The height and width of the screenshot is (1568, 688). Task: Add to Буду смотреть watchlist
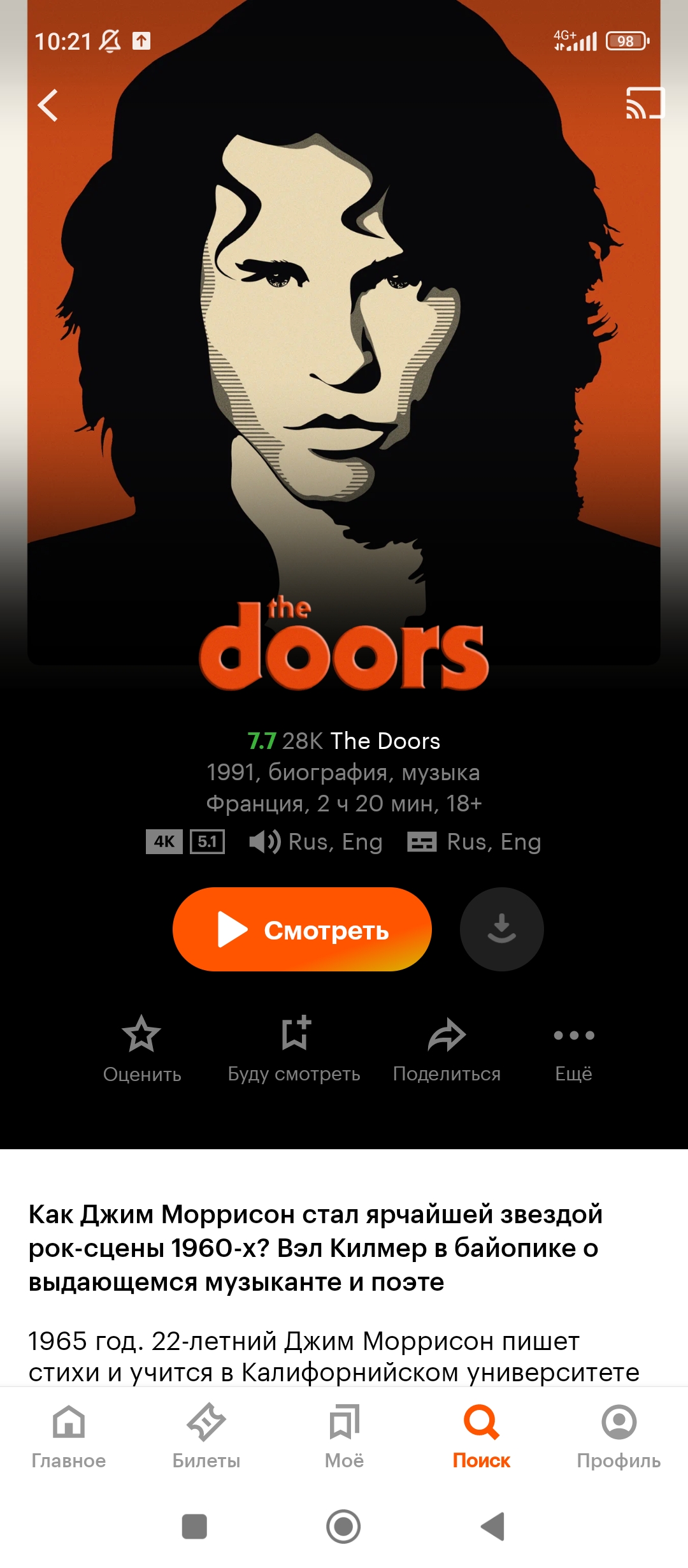[x=294, y=1049]
